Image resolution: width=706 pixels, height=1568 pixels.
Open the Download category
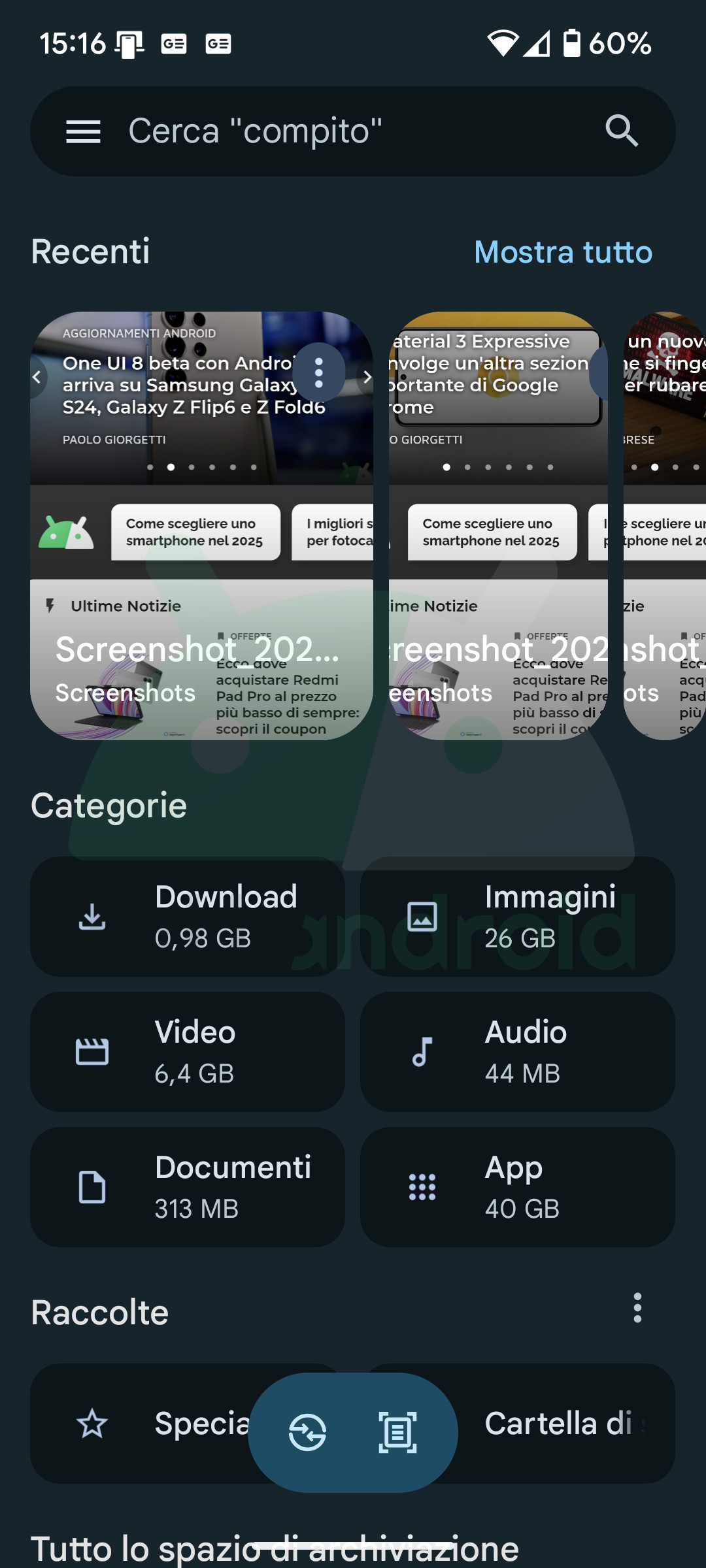(x=188, y=917)
